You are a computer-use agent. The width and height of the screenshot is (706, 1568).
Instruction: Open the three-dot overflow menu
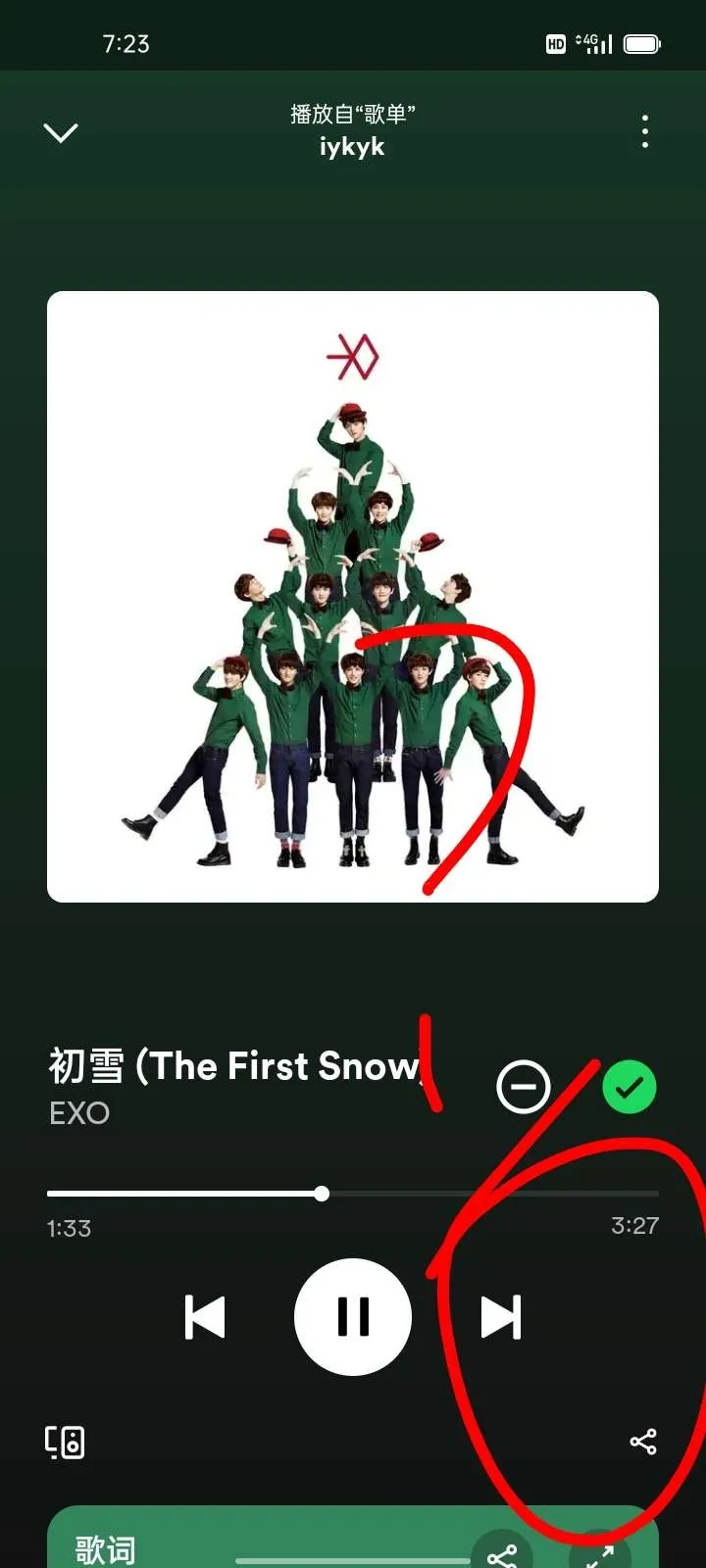click(x=644, y=131)
